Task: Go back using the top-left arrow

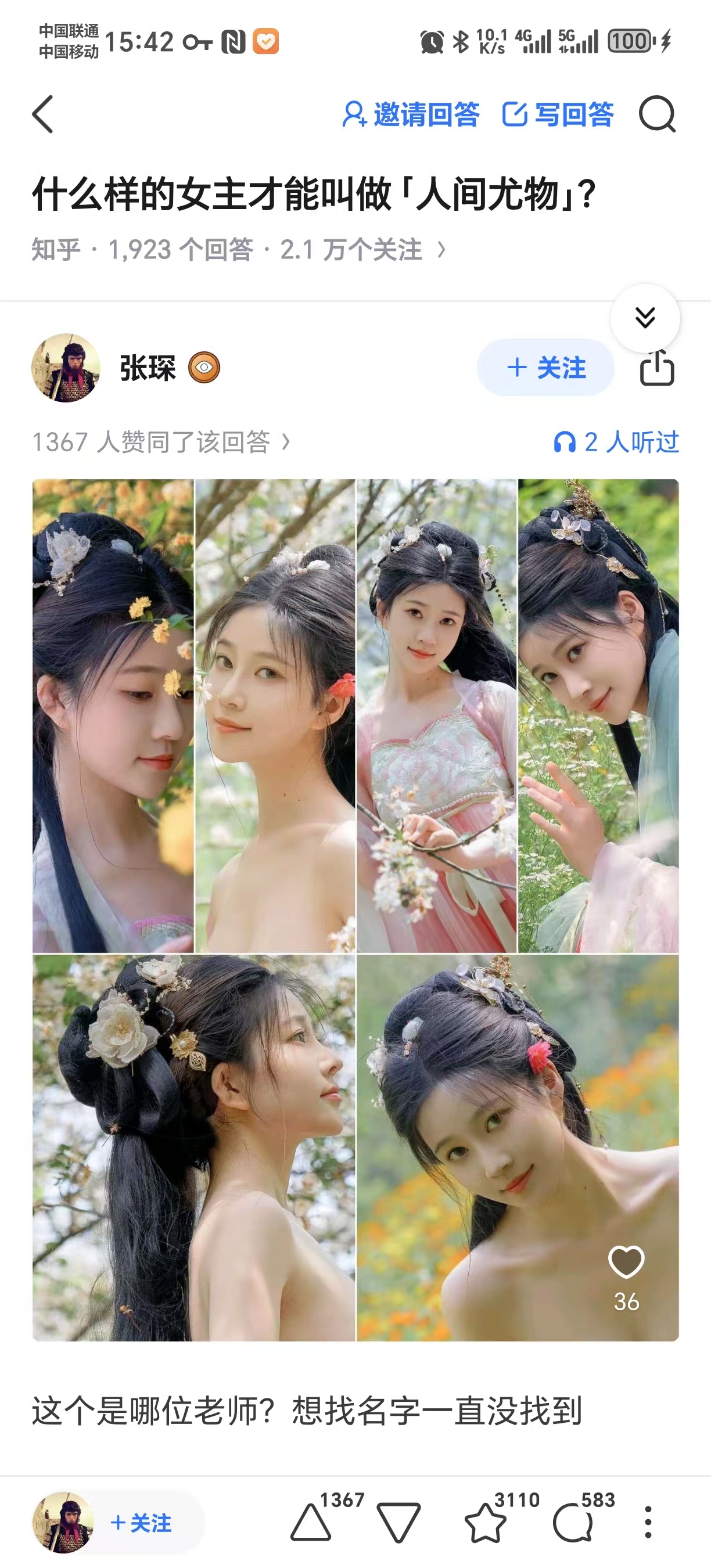Action: (x=42, y=114)
